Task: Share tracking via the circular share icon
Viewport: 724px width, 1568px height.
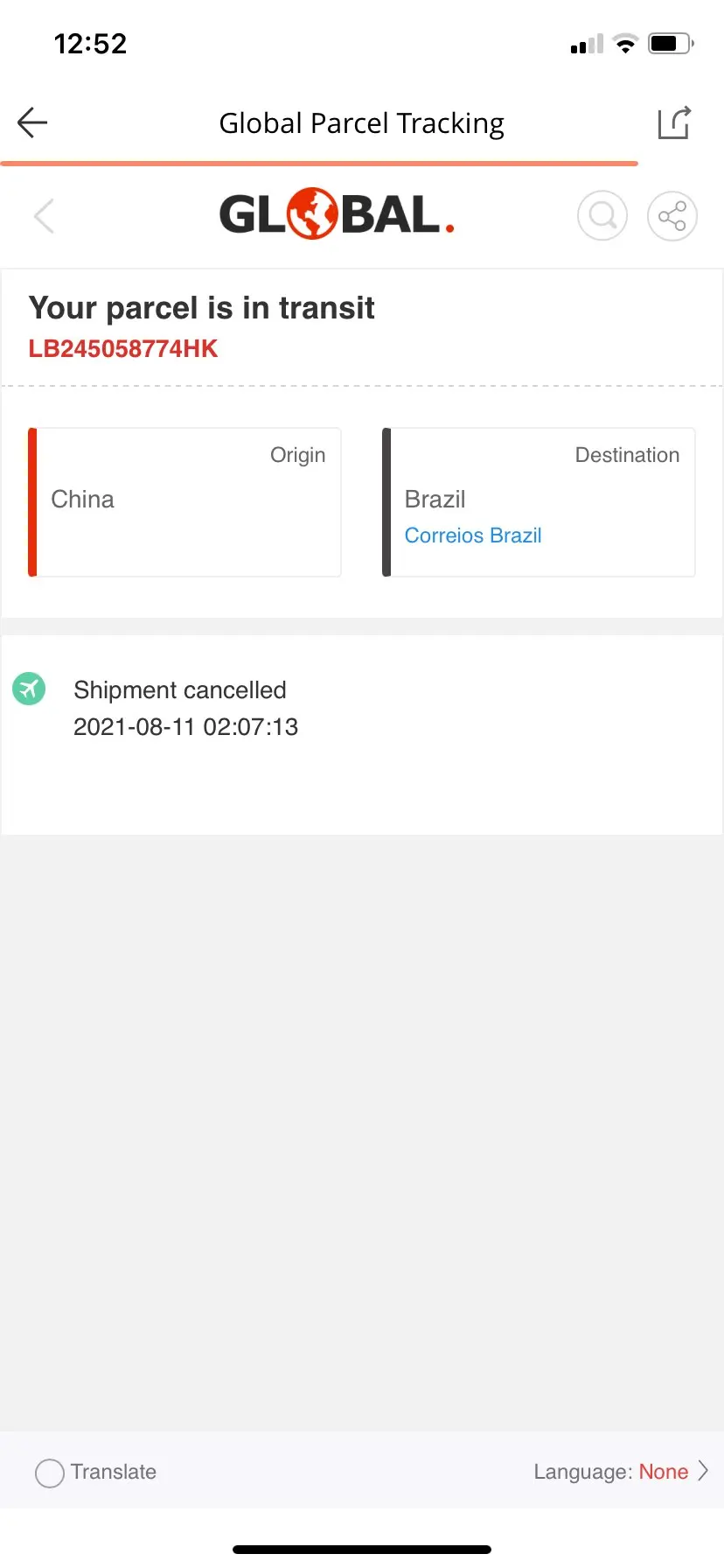Action: [672, 215]
